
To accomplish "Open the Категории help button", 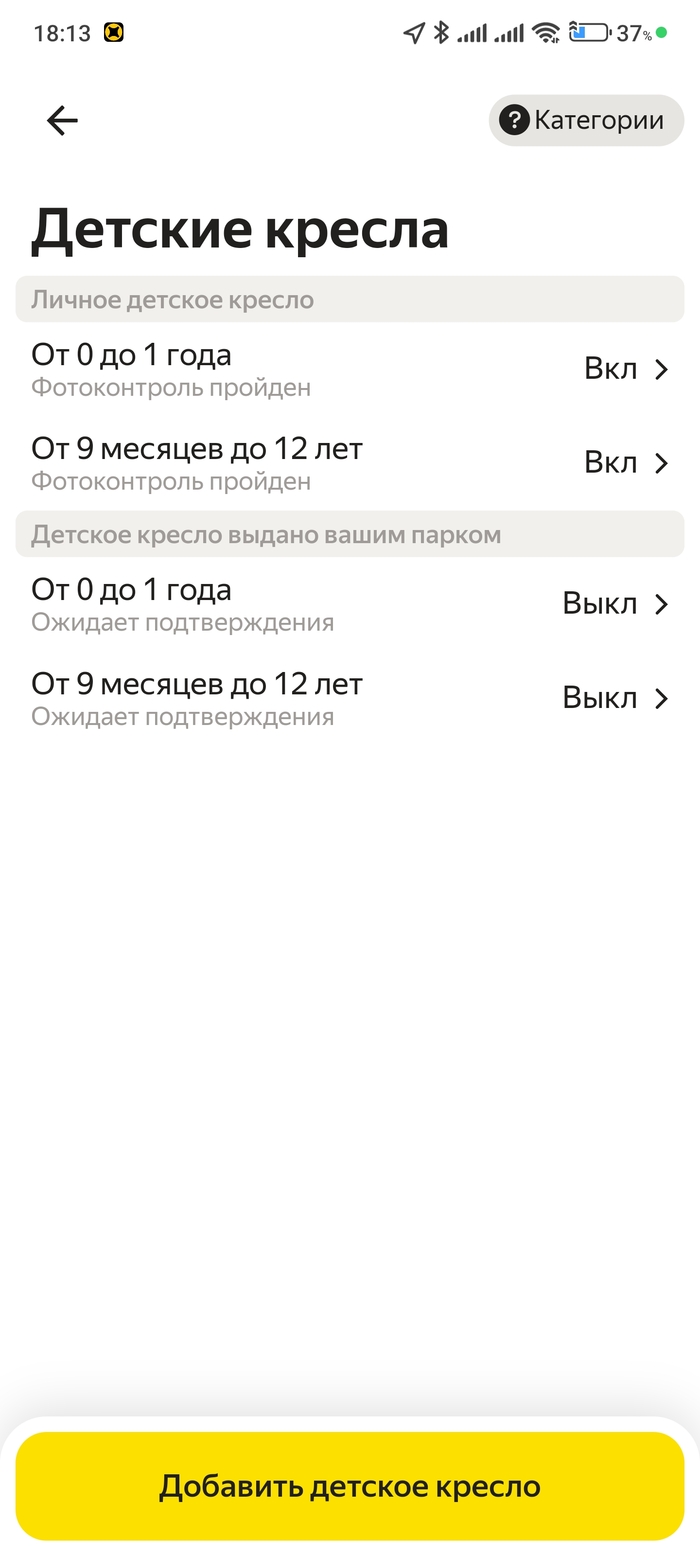I will 586,121.
